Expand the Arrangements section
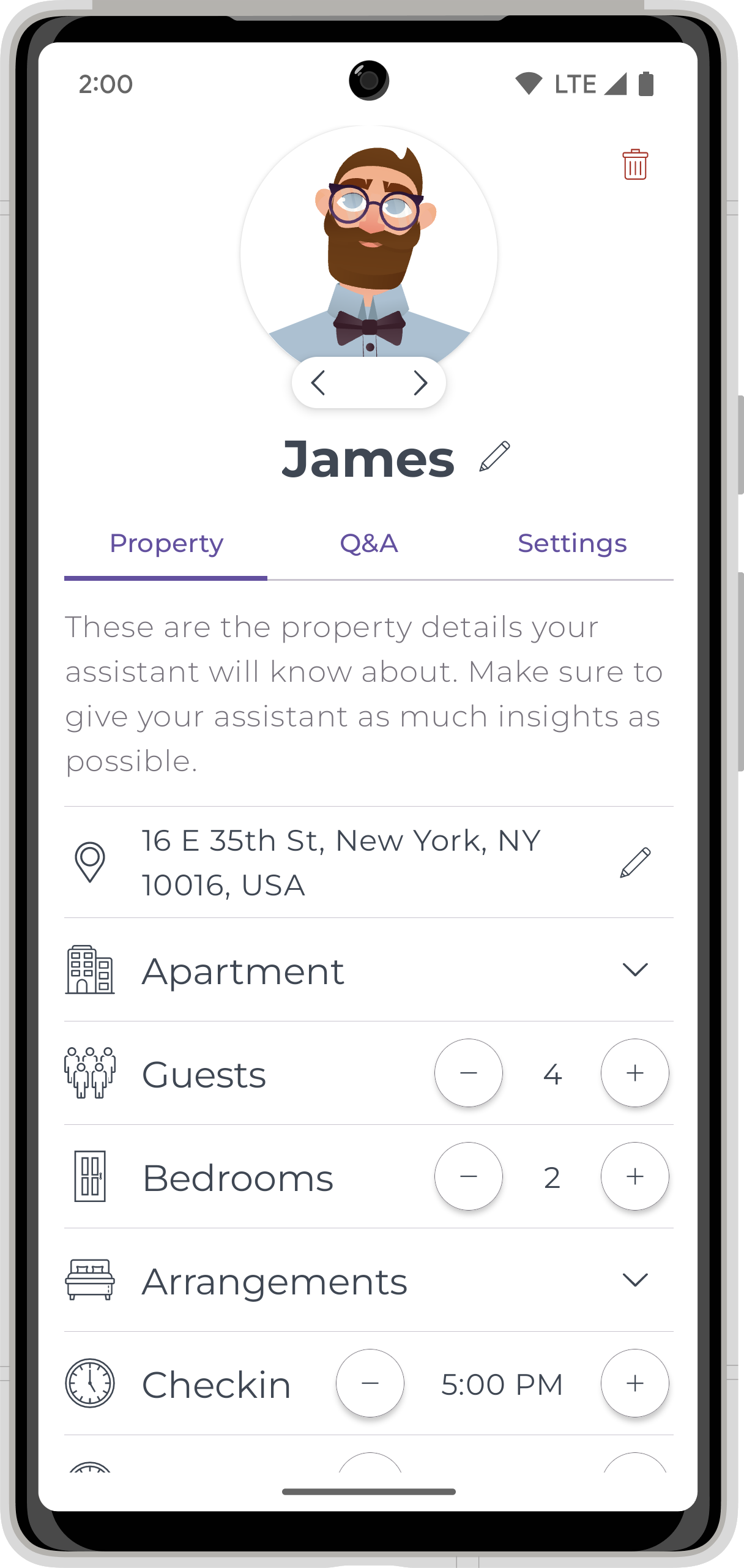 (x=634, y=1280)
